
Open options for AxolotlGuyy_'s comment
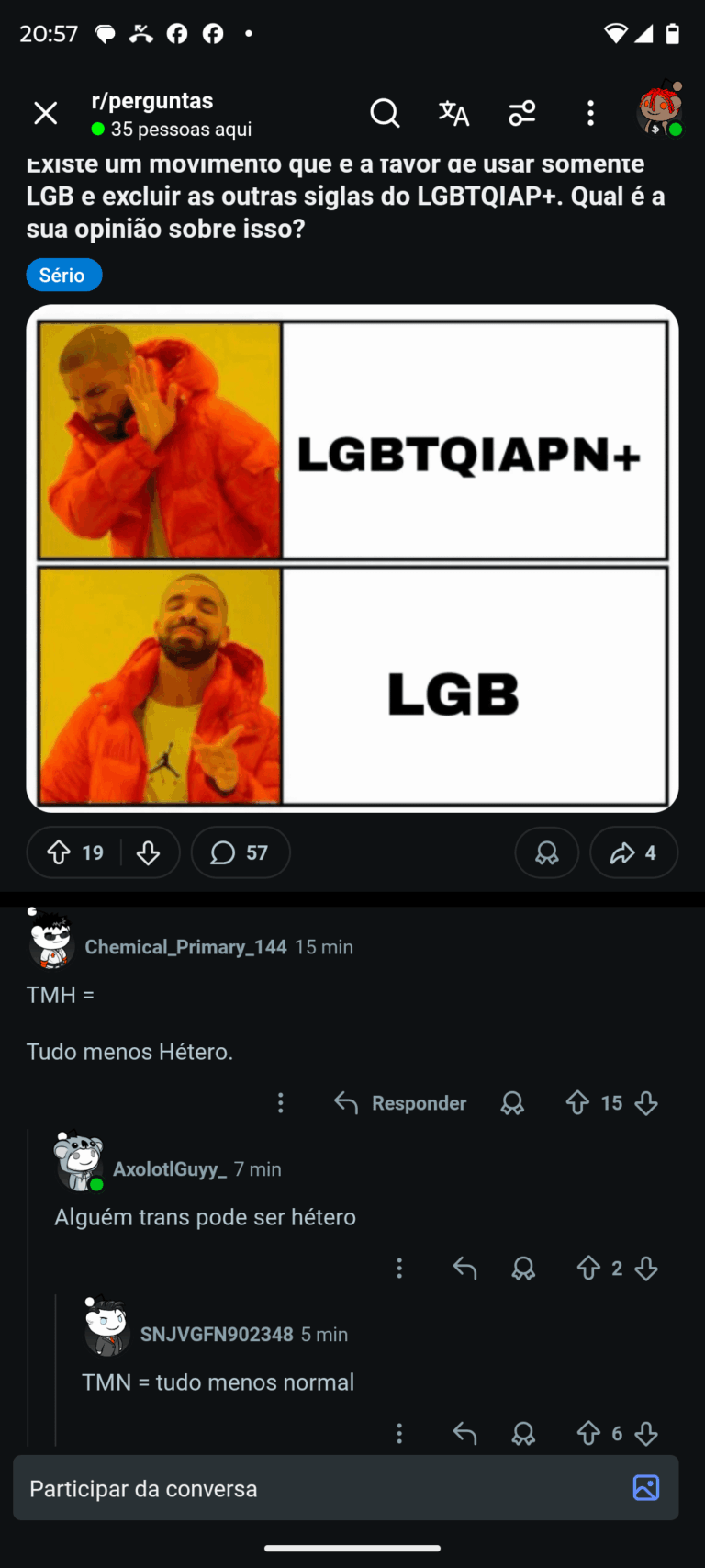[399, 1269]
